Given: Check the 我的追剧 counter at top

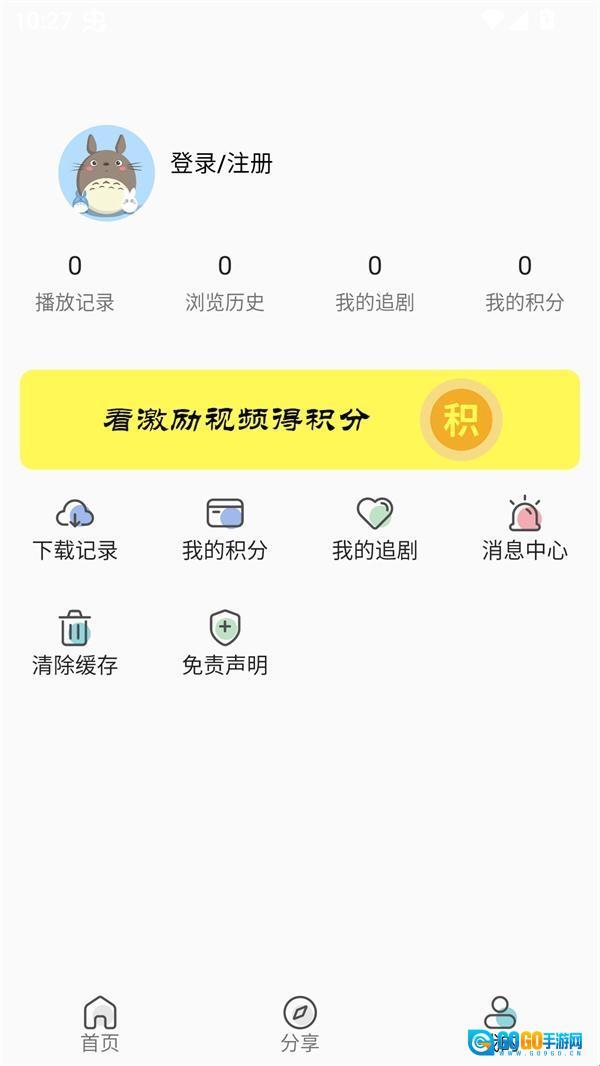Looking at the screenshot, I should tap(375, 283).
